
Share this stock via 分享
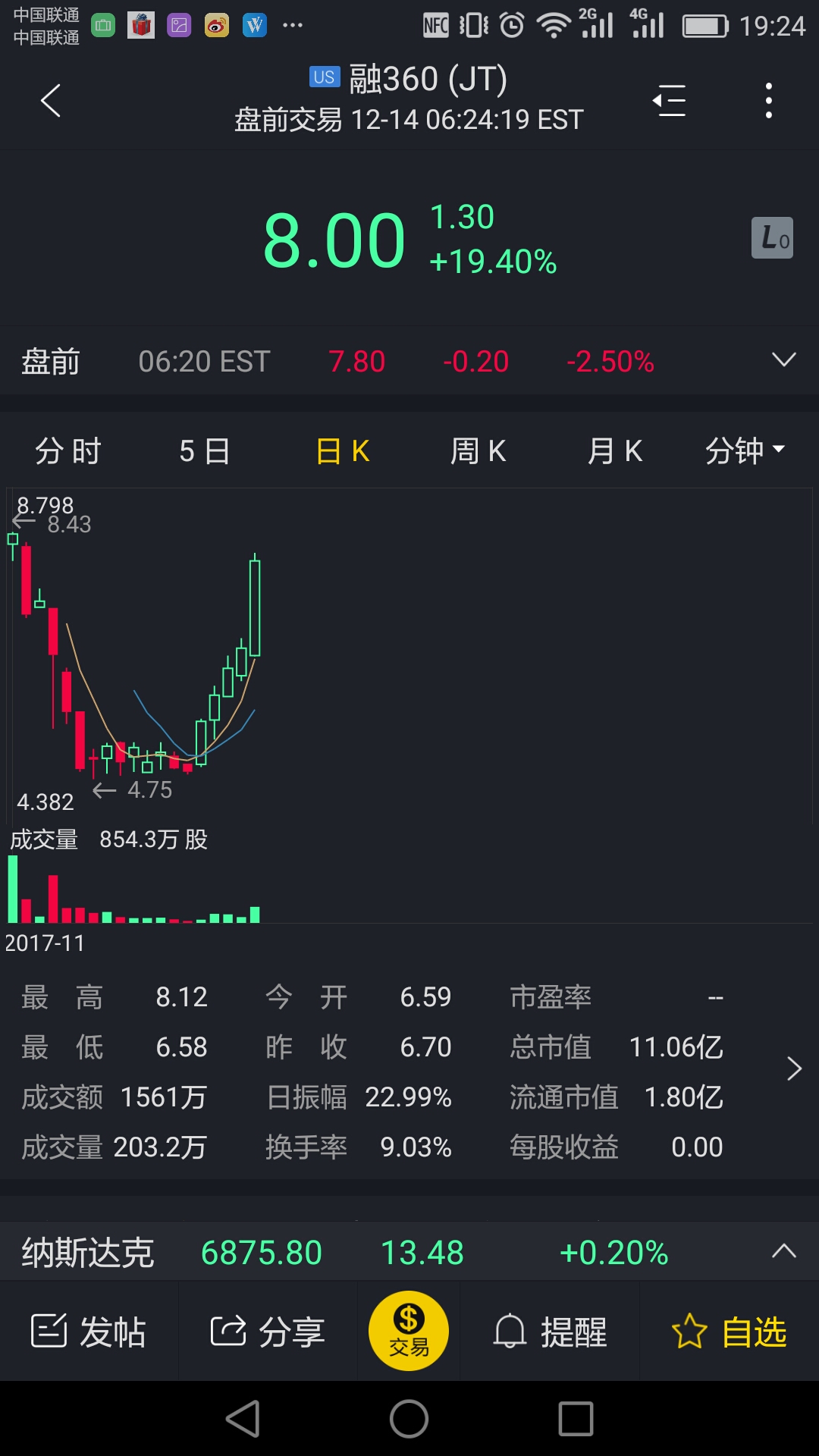click(268, 1332)
